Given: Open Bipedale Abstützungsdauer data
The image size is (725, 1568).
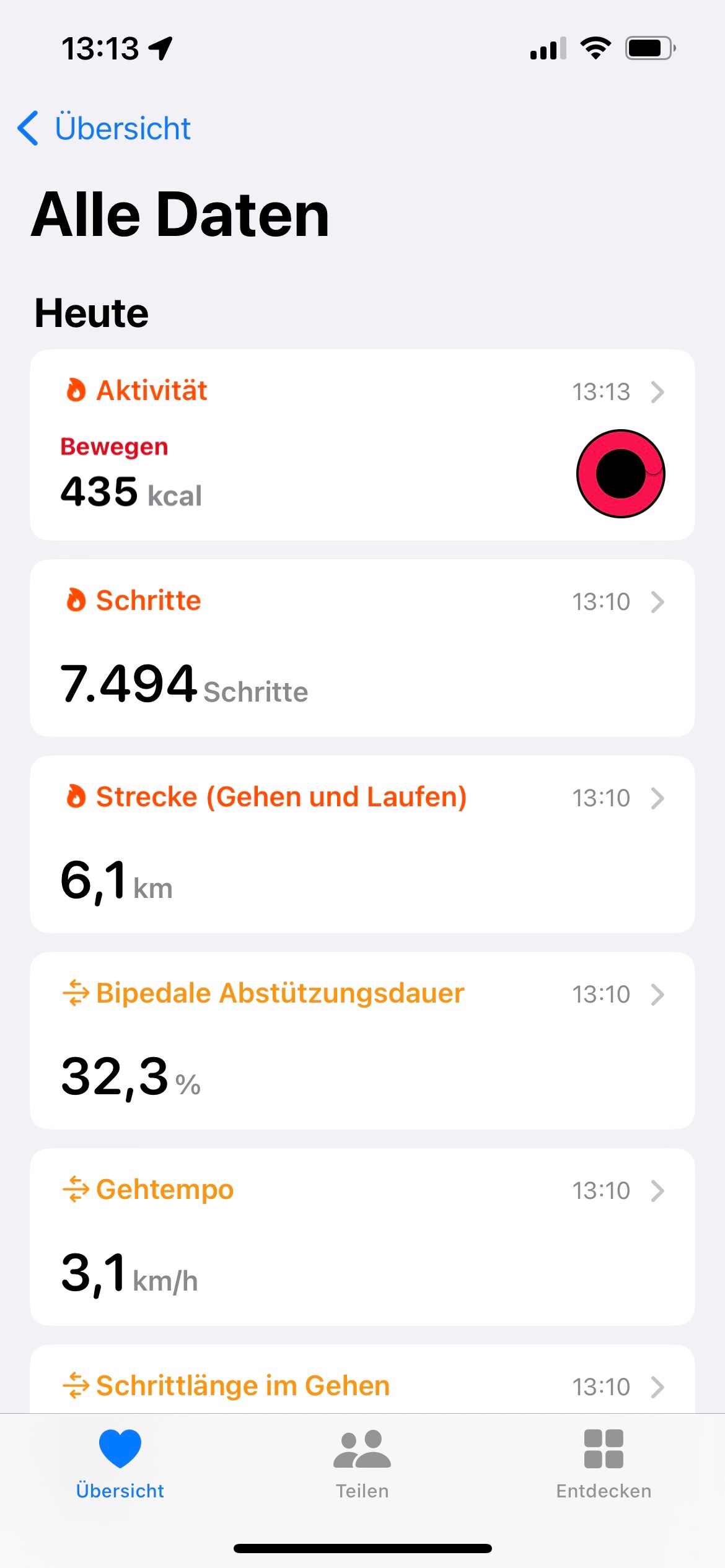Looking at the screenshot, I should point(362,1040).
